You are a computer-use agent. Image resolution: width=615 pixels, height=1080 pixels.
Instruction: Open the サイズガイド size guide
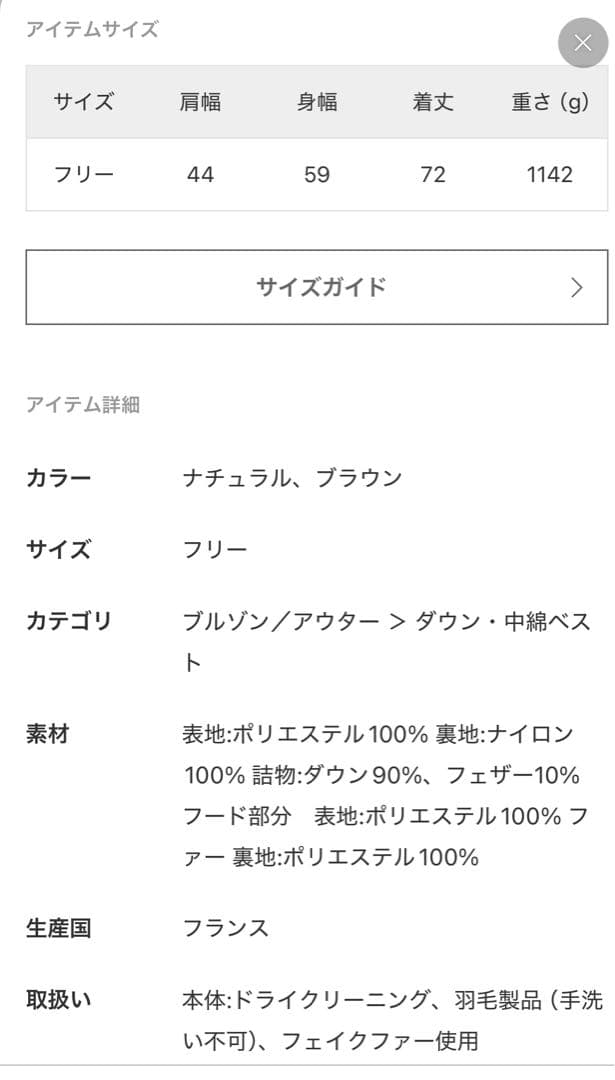pos(317,287)
